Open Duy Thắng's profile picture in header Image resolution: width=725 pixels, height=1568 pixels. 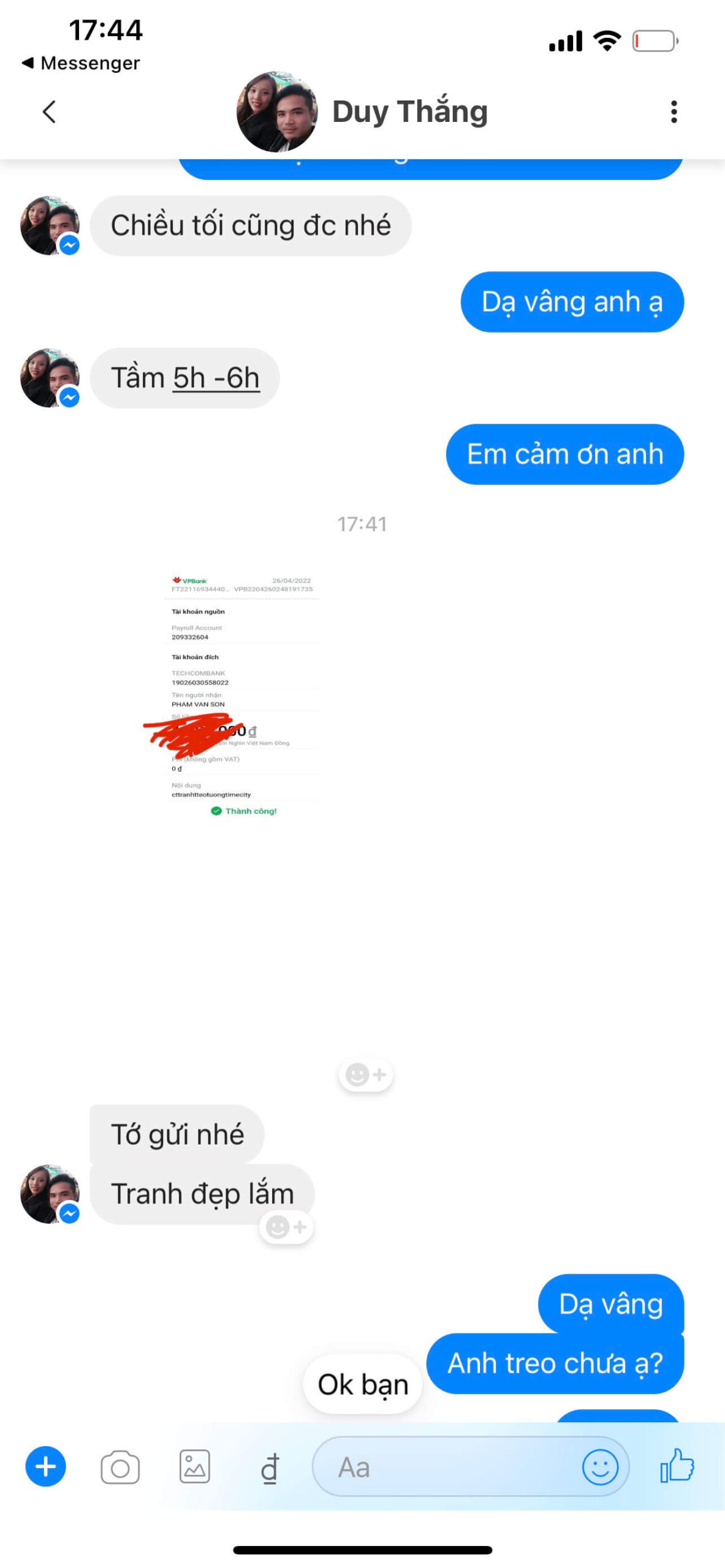pyautogui.click(x=277, y=111)
